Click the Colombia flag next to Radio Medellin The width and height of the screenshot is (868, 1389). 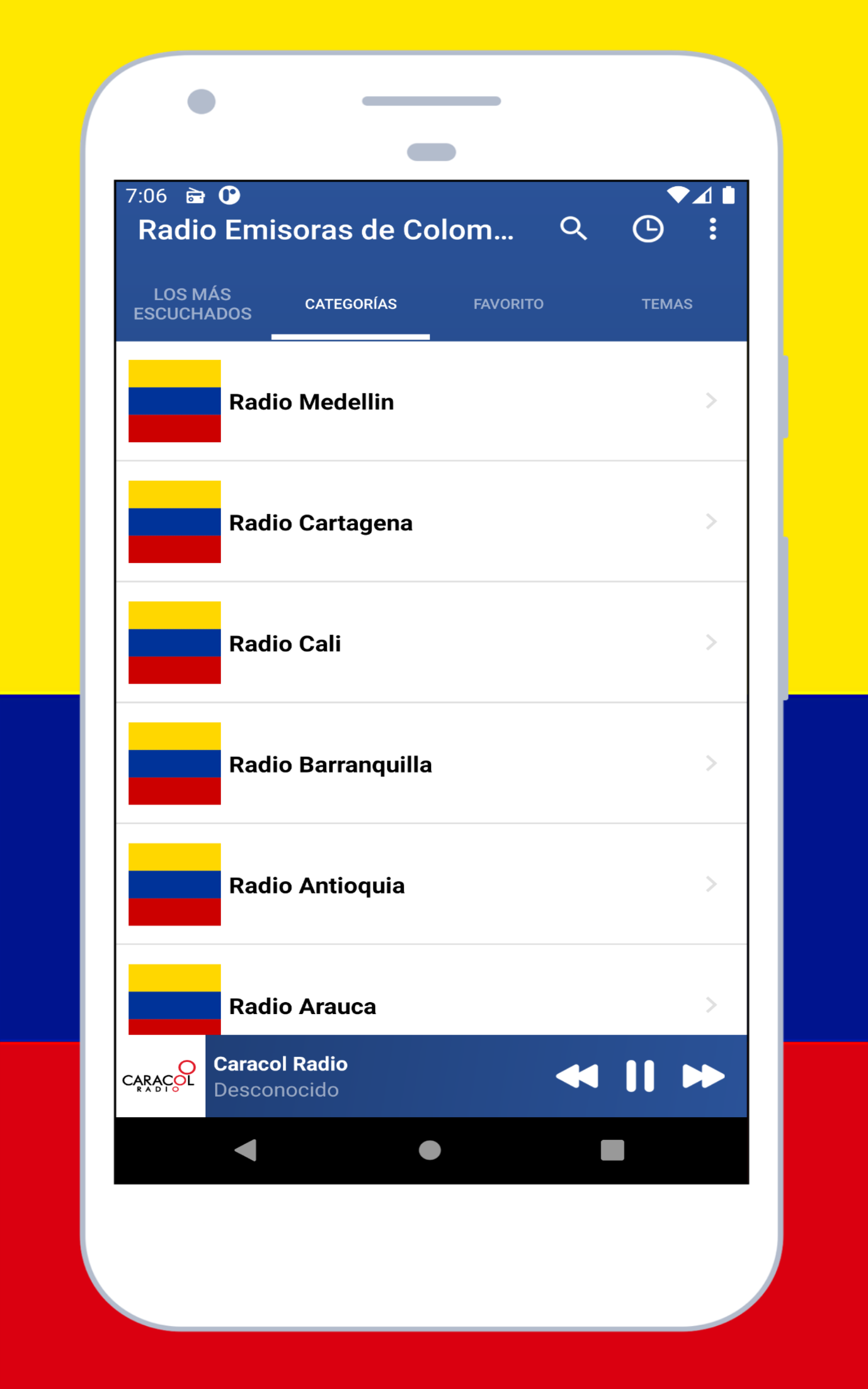pos(174,400)
